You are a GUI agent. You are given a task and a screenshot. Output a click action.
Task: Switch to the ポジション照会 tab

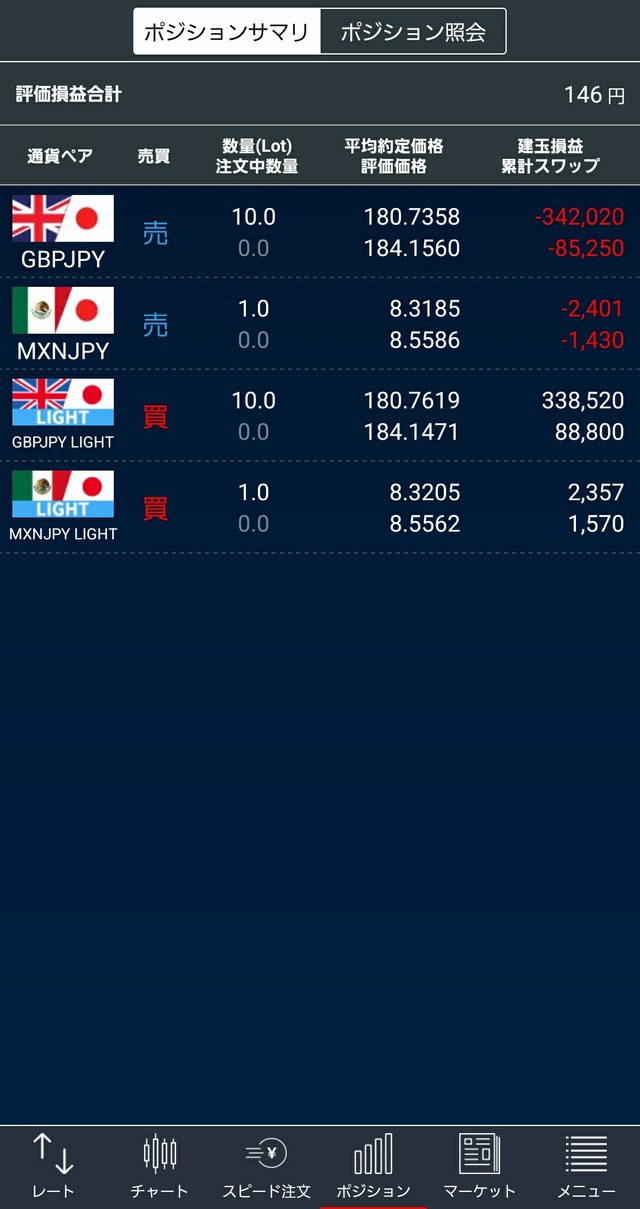[413, 32]
